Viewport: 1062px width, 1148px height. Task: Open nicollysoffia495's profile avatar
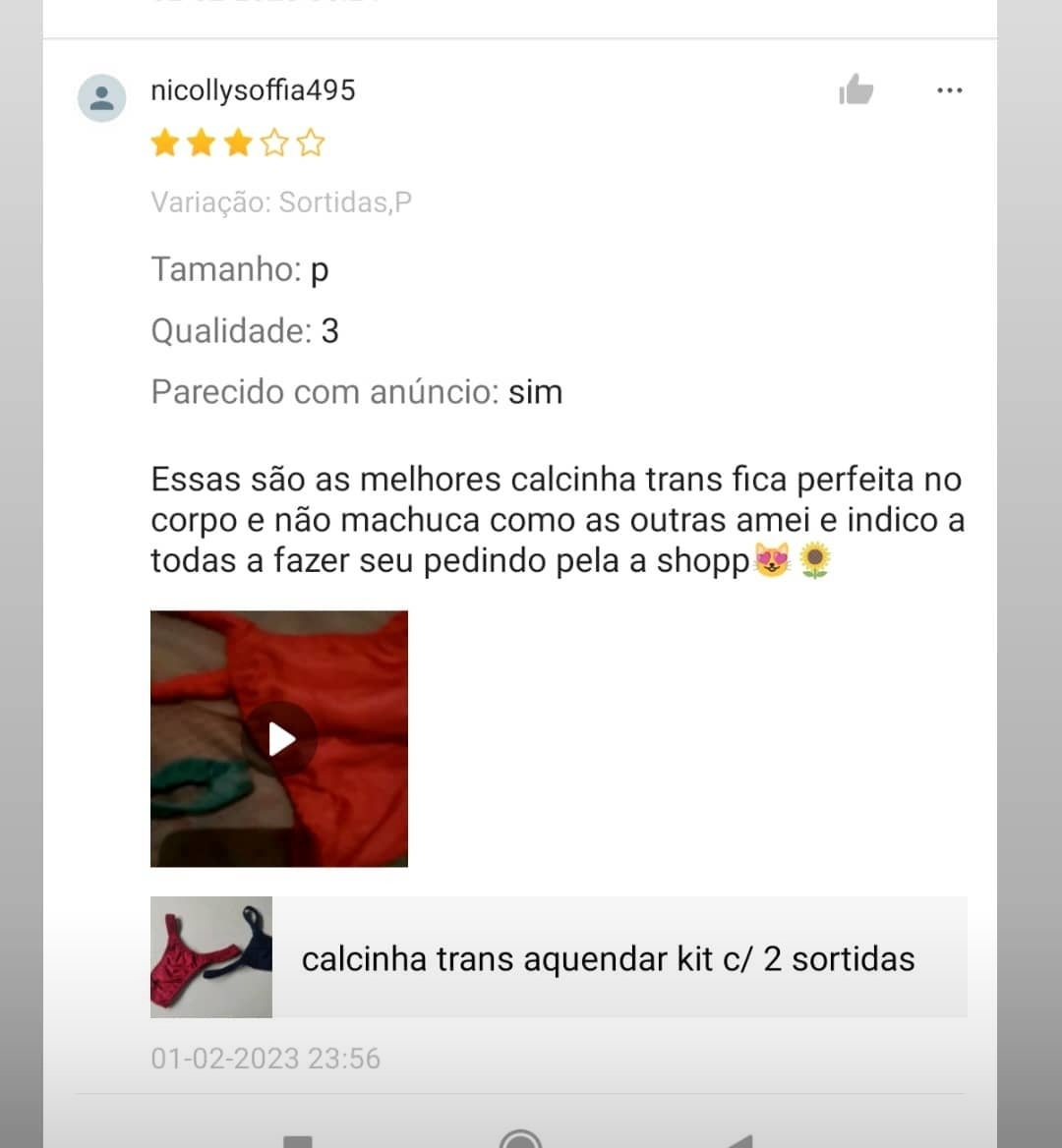pyautogui.click(x=102, y=98)
